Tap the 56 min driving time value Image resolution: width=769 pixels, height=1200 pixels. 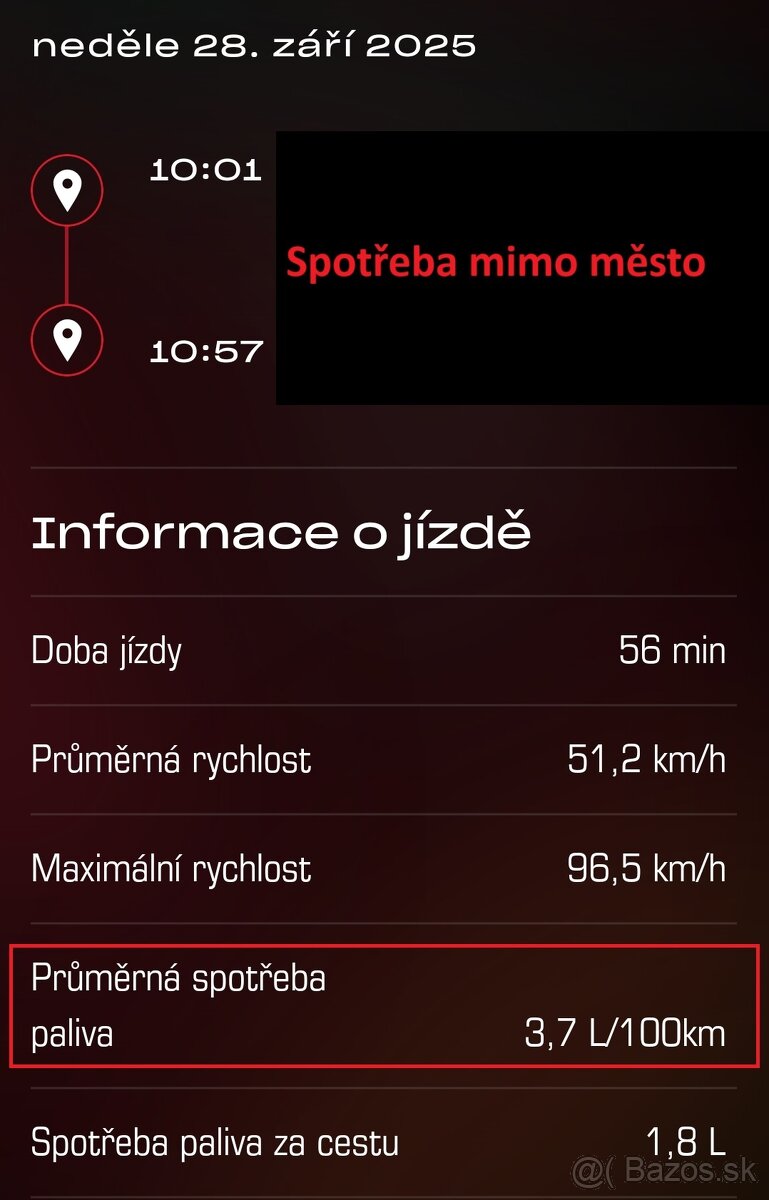[x=672, y=650]
